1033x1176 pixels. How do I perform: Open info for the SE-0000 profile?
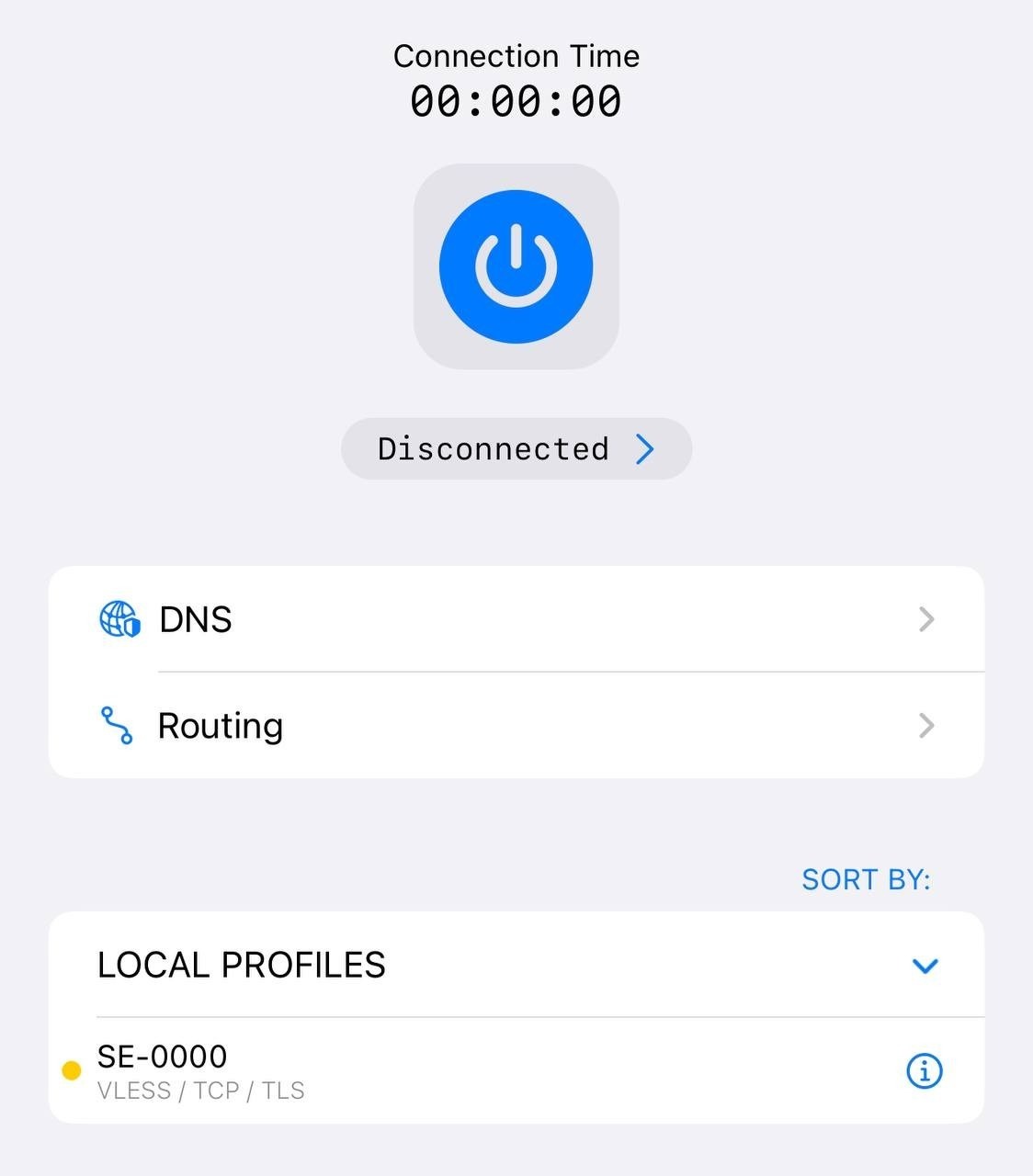[x=924, y=1070]
